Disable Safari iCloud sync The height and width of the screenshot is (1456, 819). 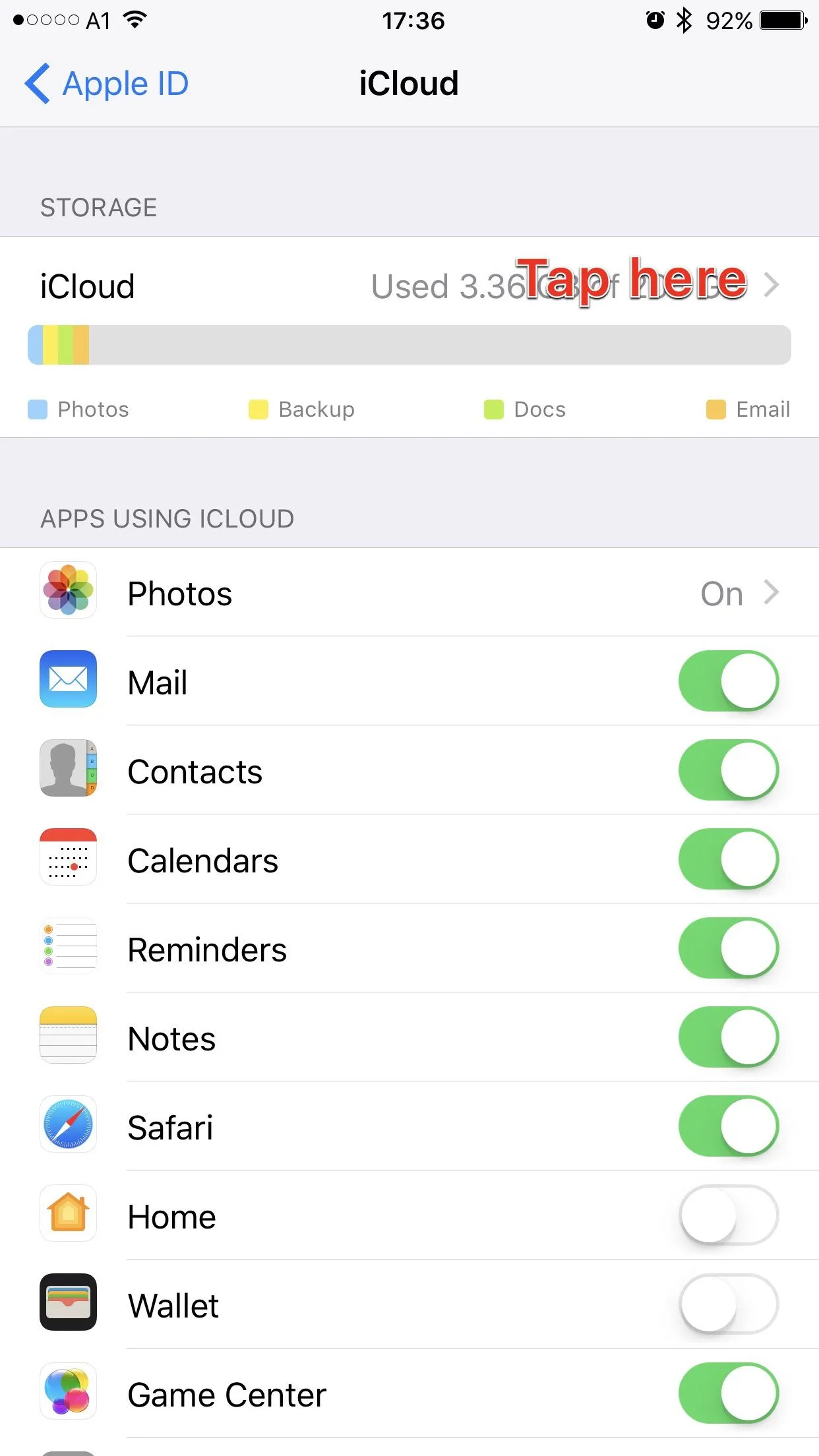[x=728, y=1126]
